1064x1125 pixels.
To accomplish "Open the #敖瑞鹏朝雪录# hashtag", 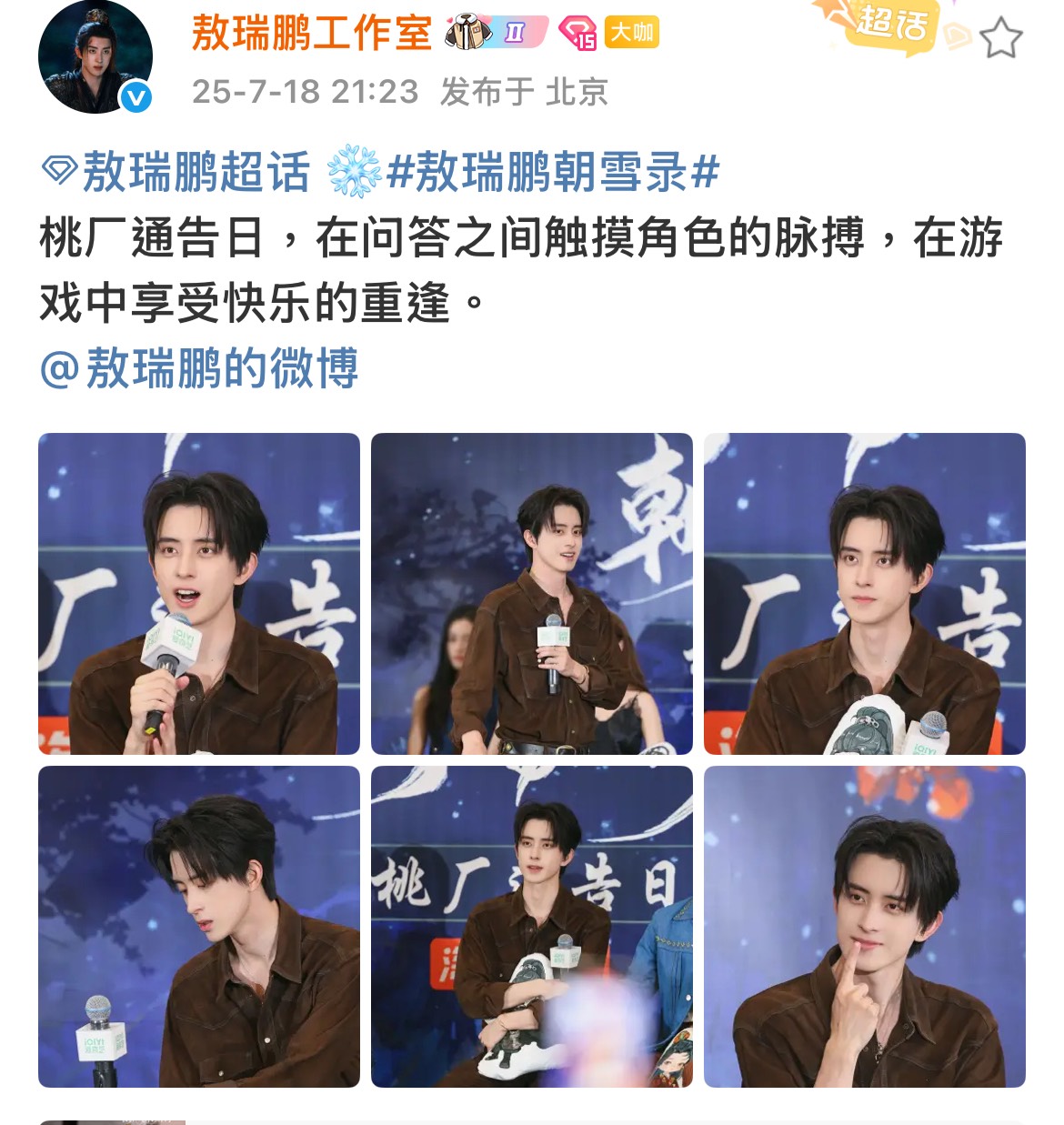I will click(x=553, y=172).
